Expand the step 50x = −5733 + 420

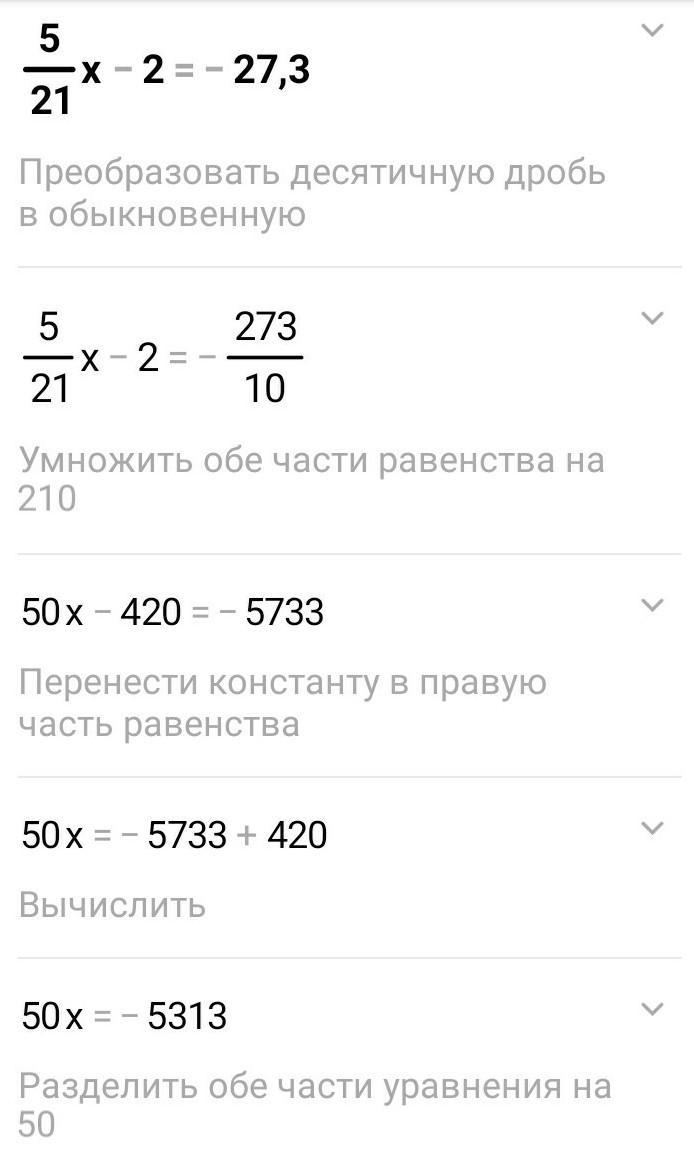click(x=652, y=828)
